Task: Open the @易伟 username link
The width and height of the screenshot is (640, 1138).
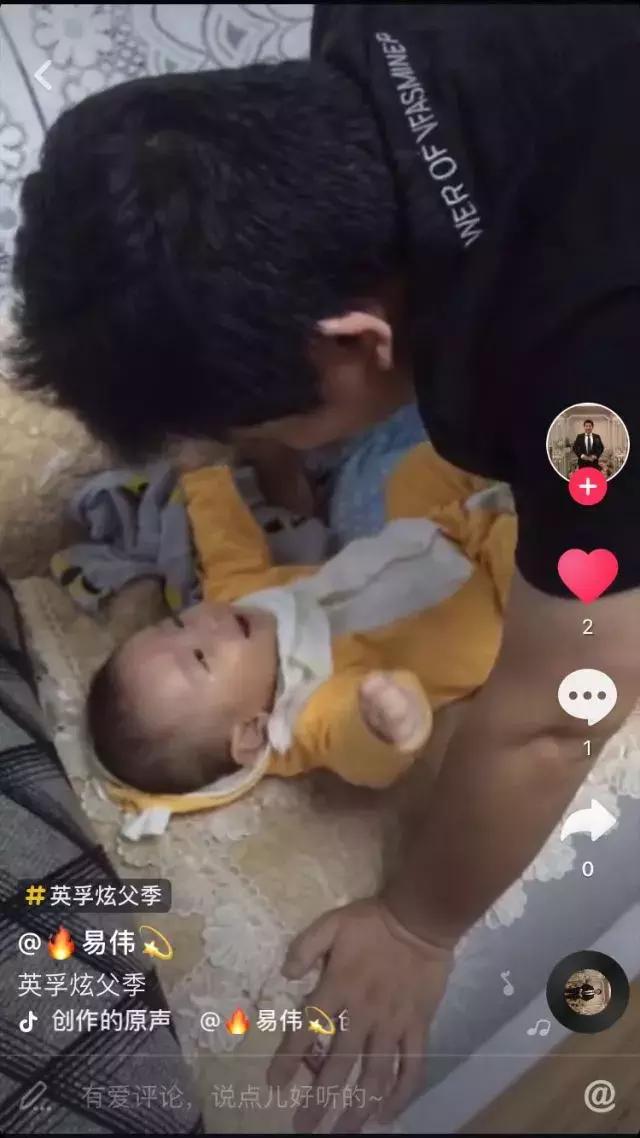Action: click(x=94, y=942)
